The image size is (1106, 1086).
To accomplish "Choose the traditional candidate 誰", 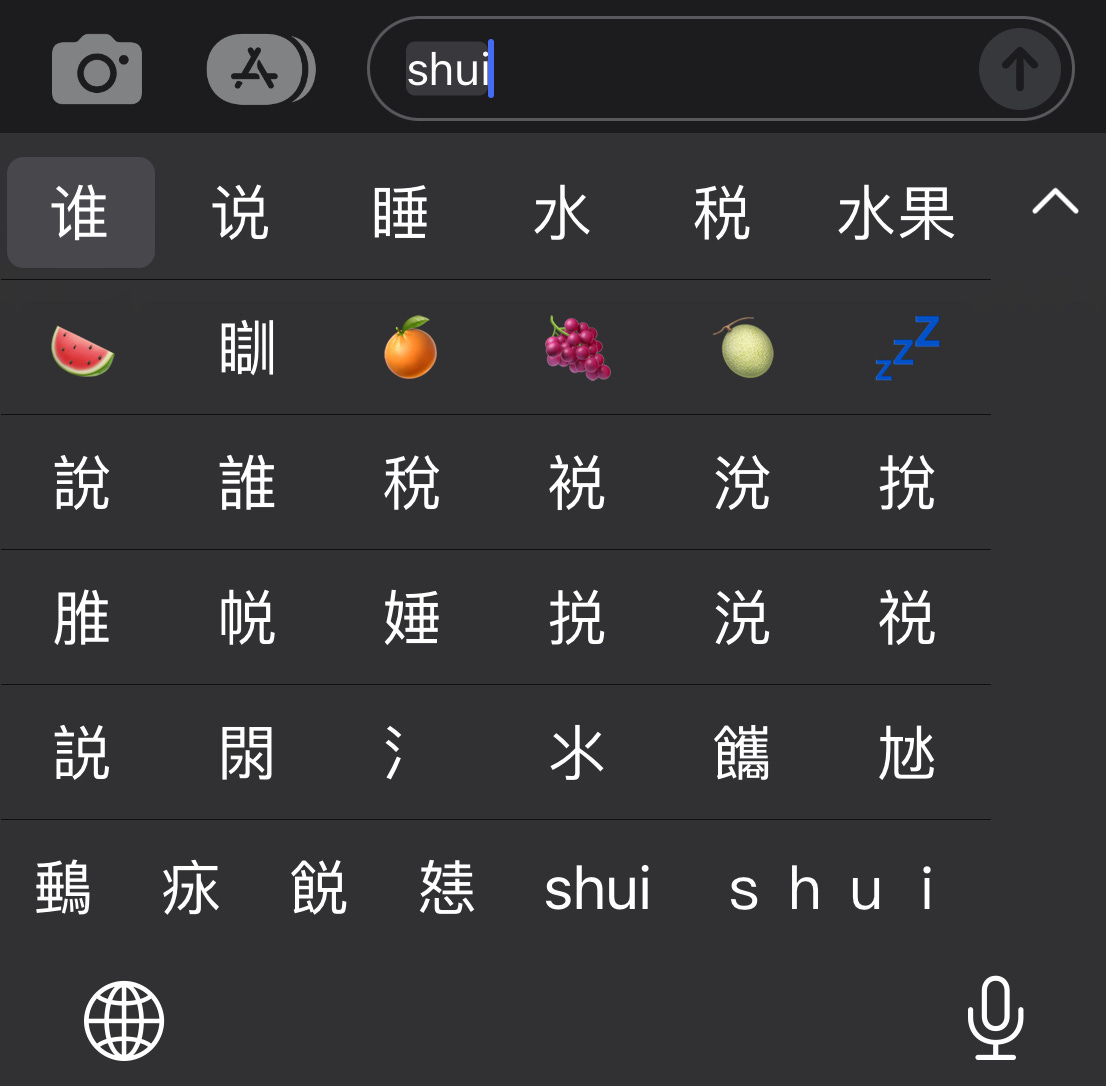I will (x=247, y=483).
